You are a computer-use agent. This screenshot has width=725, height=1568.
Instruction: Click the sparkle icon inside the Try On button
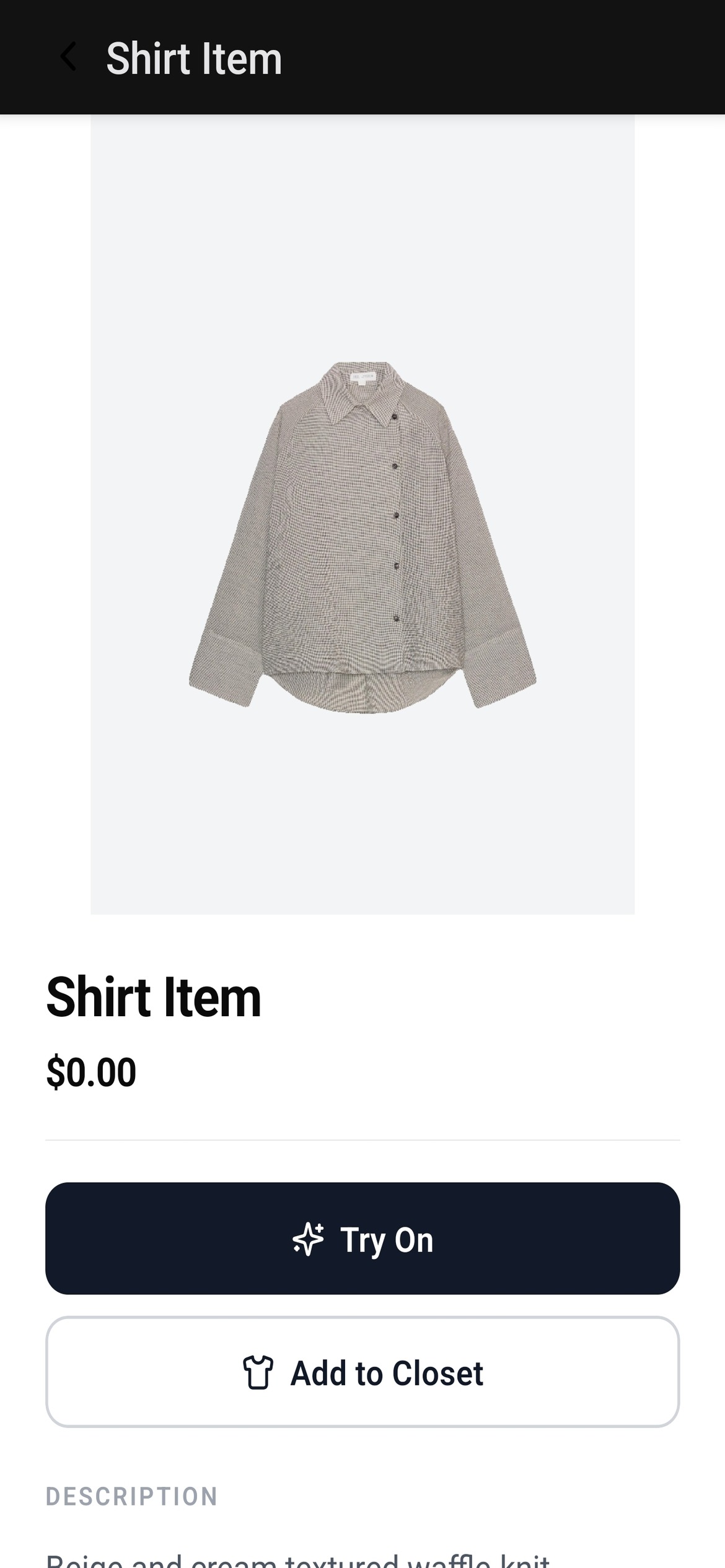[308, 1239]
